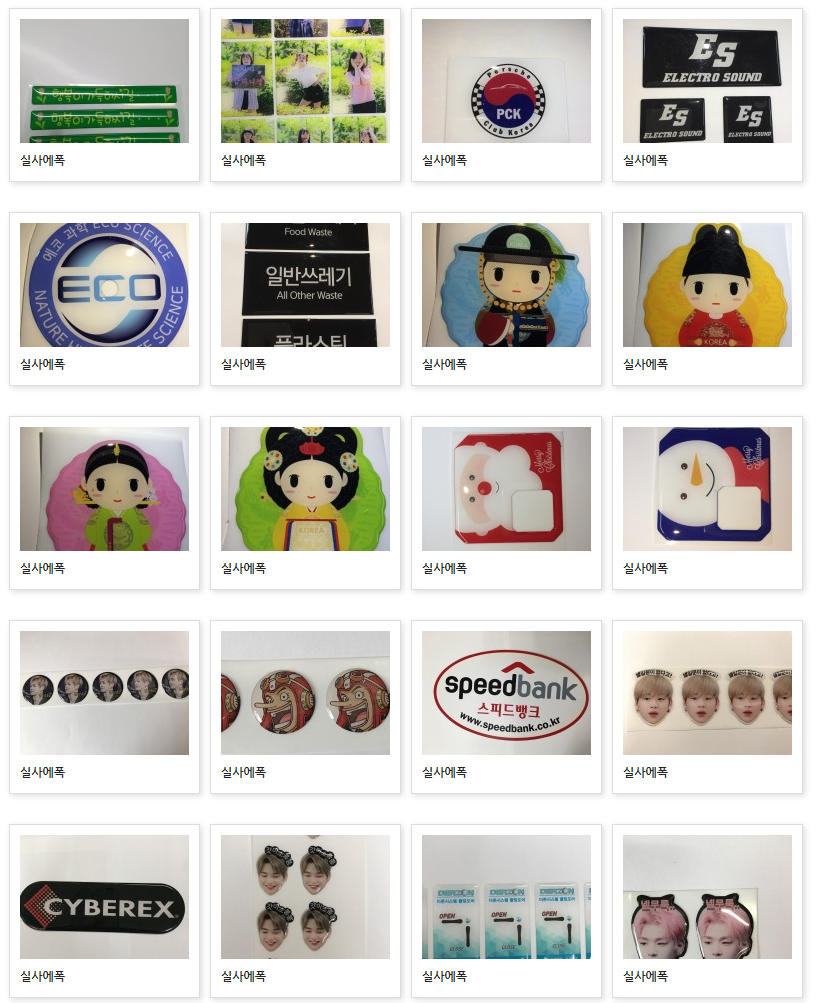This screenshot has width=817, height=1003.
Task: Open the Food Waste black sign card
Action: tap(305, 285)
